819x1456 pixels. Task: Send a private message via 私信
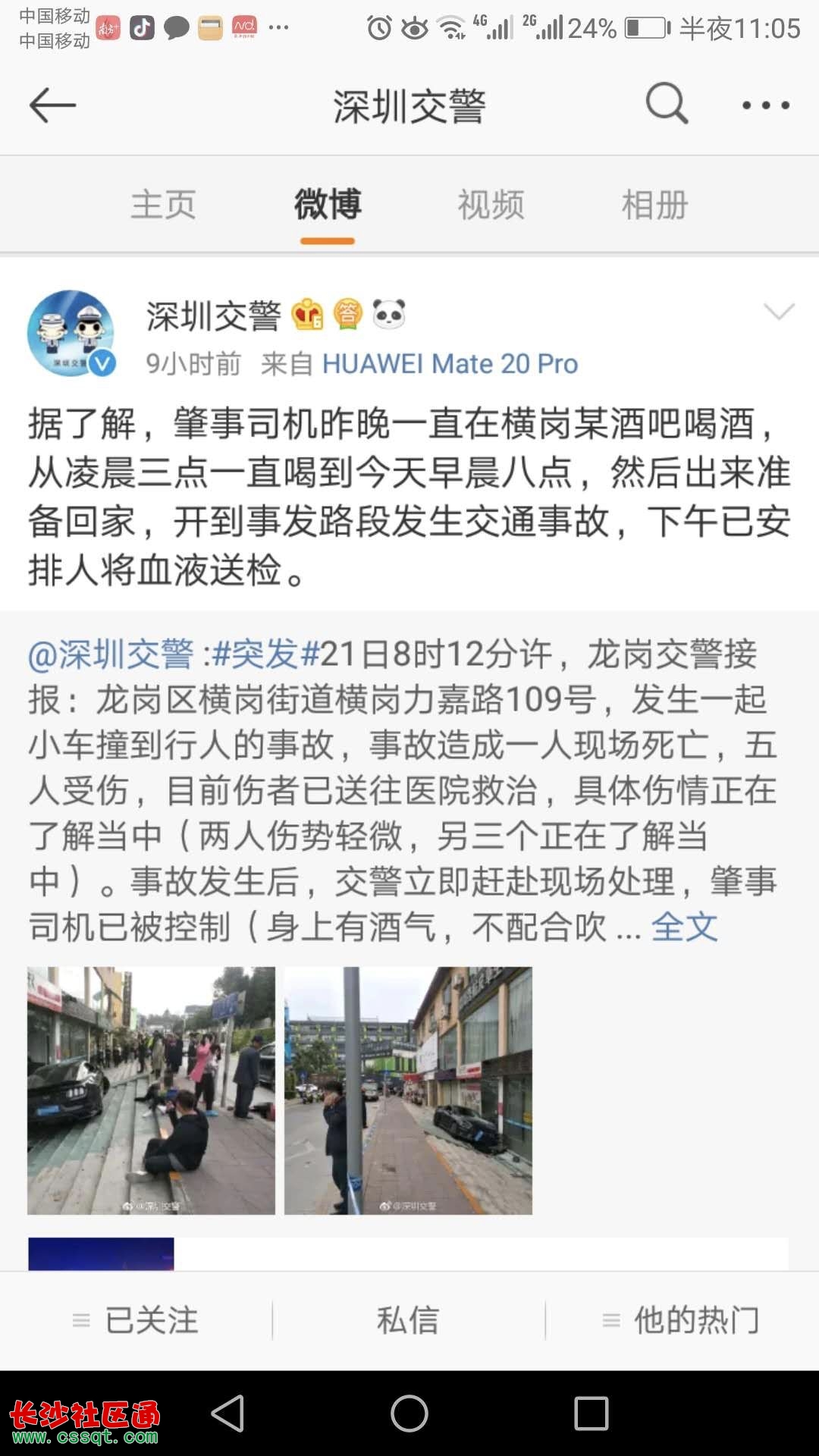408,1320
